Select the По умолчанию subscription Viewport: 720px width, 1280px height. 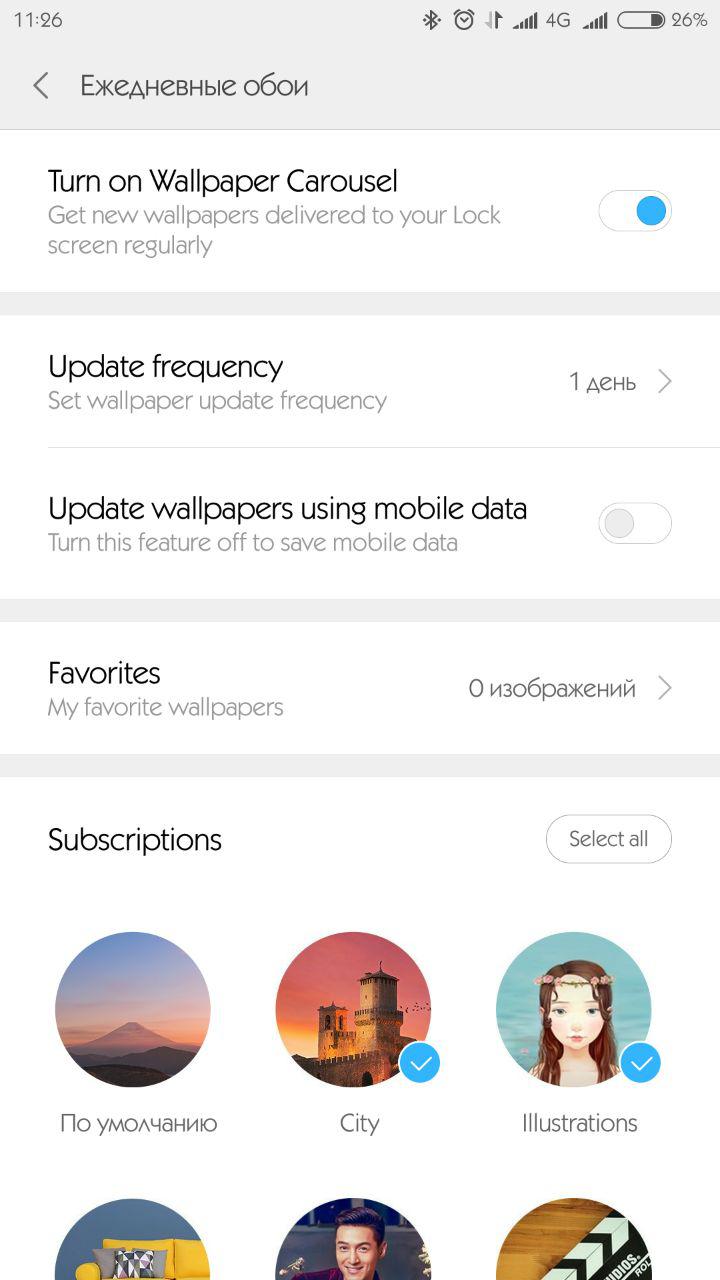133,1010
